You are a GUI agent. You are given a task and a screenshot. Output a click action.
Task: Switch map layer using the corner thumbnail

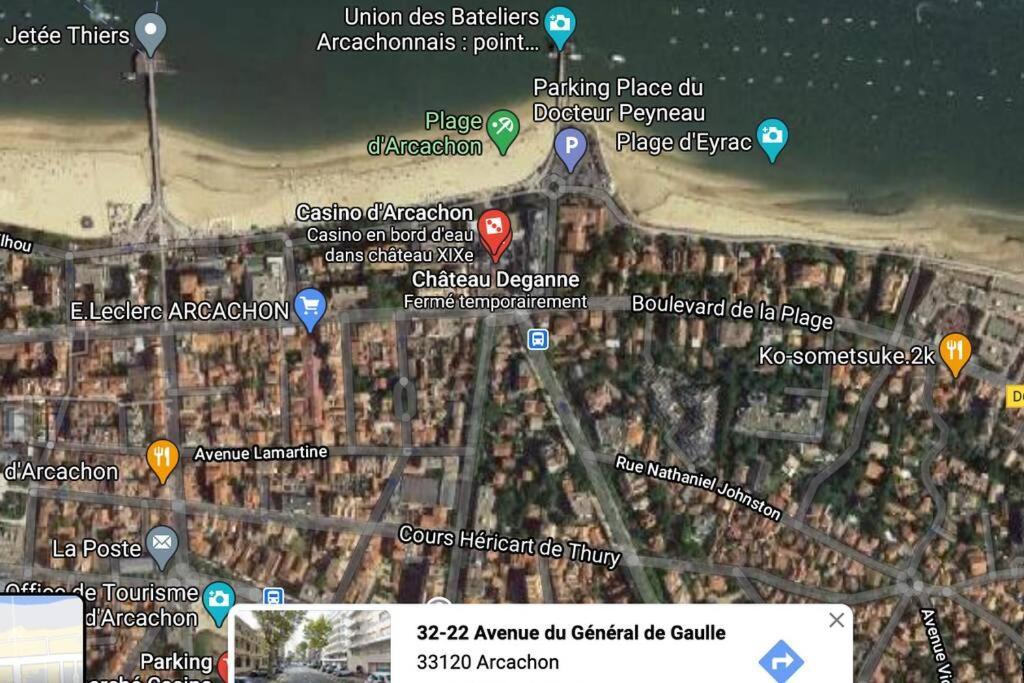click(40, 642)
